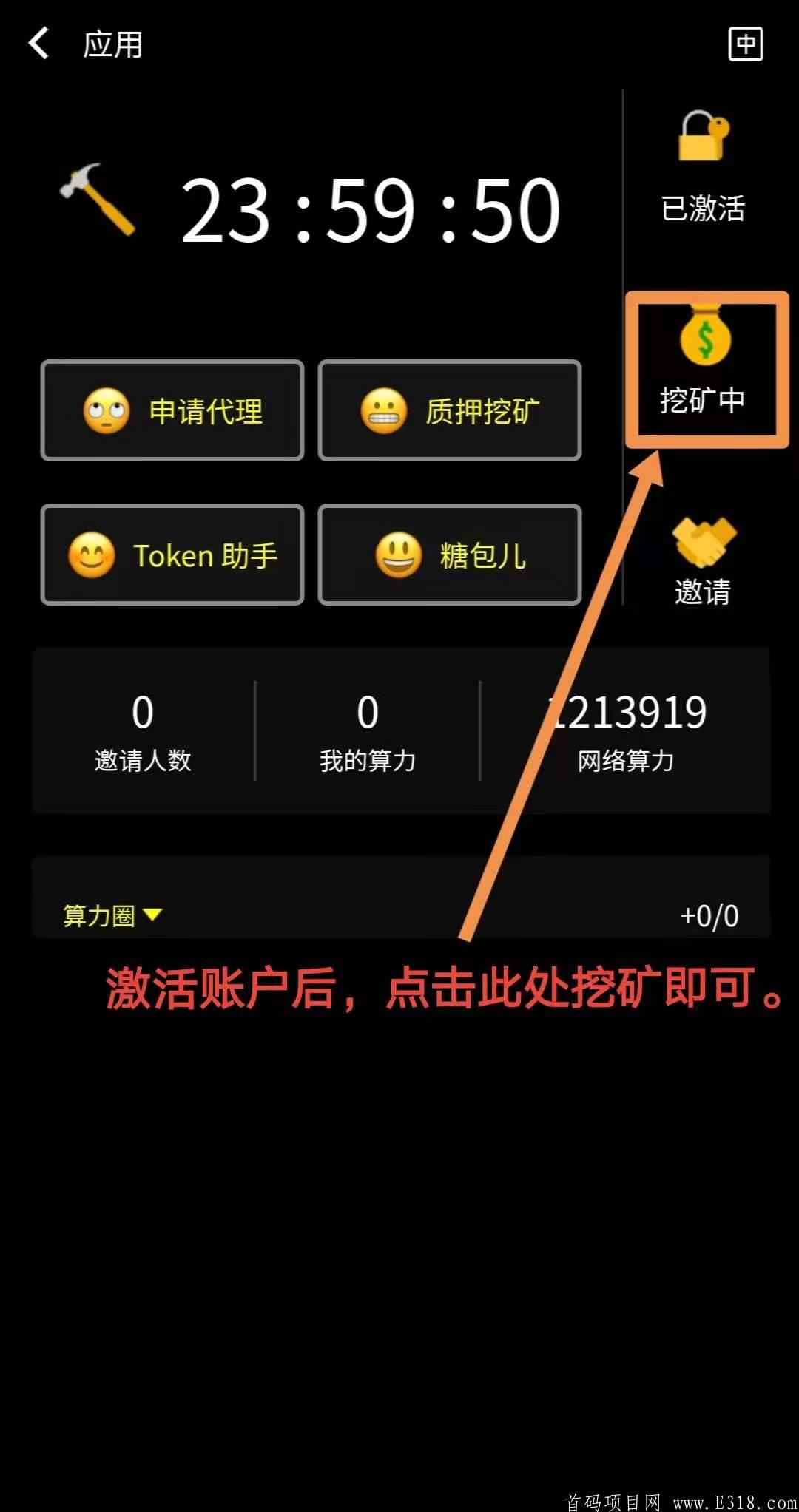
Task: Tap the smiling emoji next to Token 助手
Action: pyautogui.click(x=92, y=556)
